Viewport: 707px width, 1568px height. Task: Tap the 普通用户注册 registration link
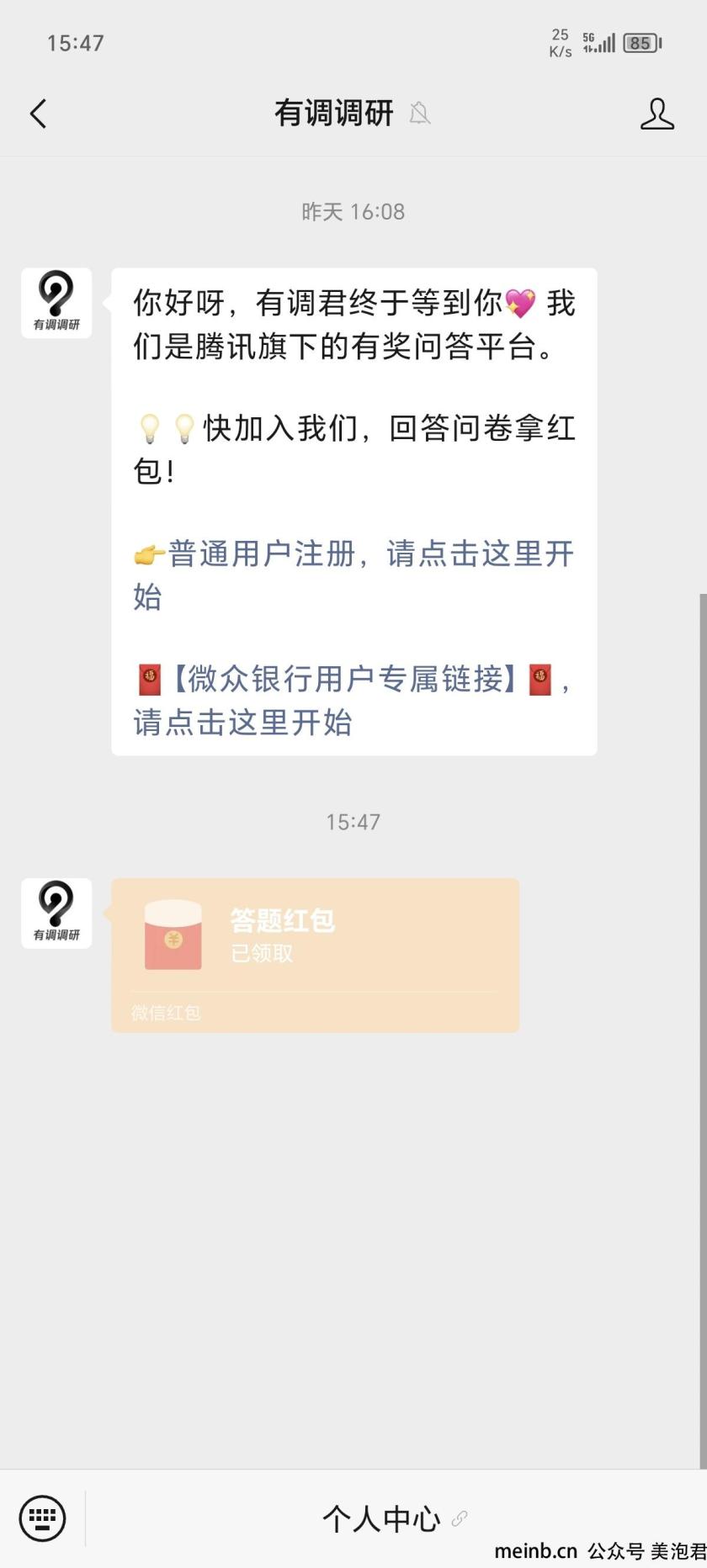point(353,554)
